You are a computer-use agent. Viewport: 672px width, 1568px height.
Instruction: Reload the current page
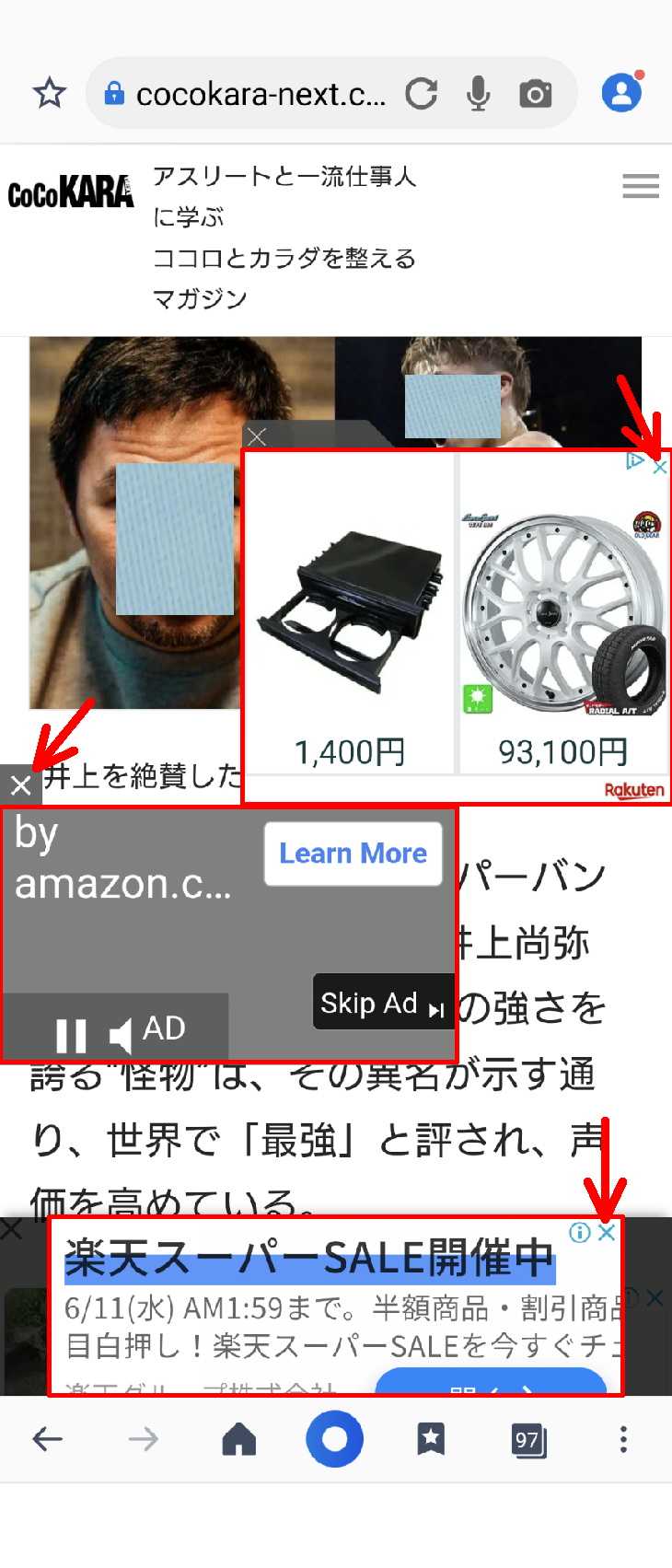pyautogui.click(x=422, y=93)
